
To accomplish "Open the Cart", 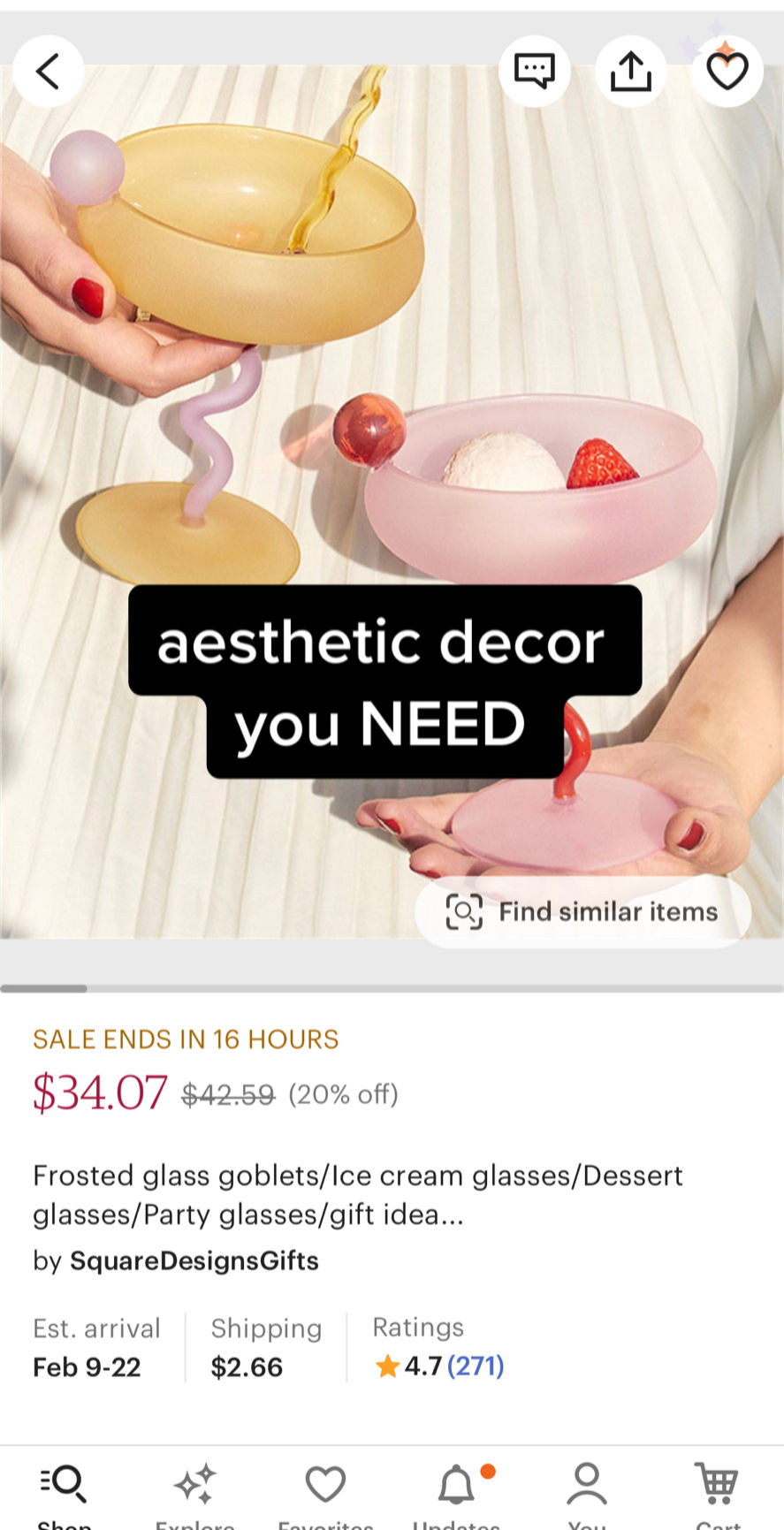I will (x=717, y=1494).
